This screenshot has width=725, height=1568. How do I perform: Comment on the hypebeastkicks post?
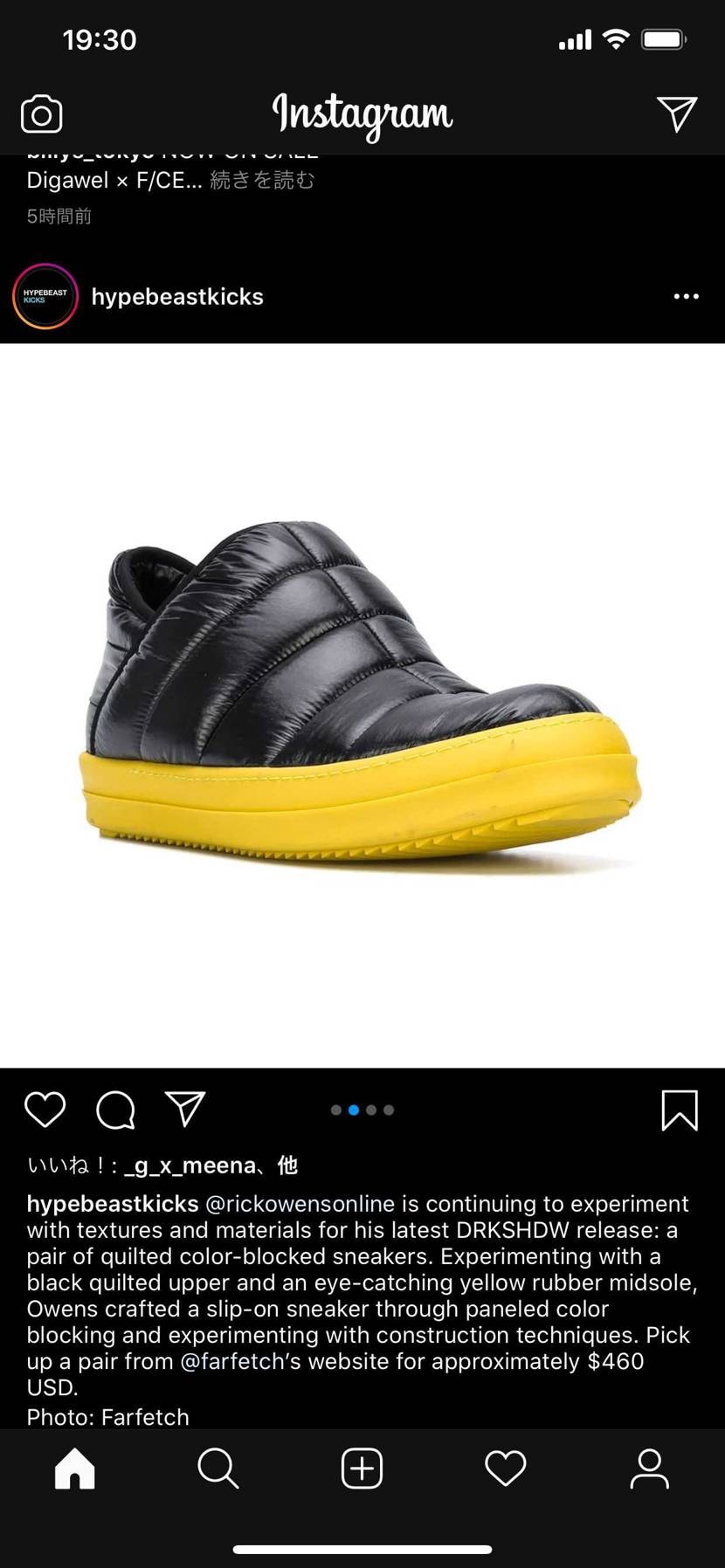pyautogui.click(x=115, y=1110)
